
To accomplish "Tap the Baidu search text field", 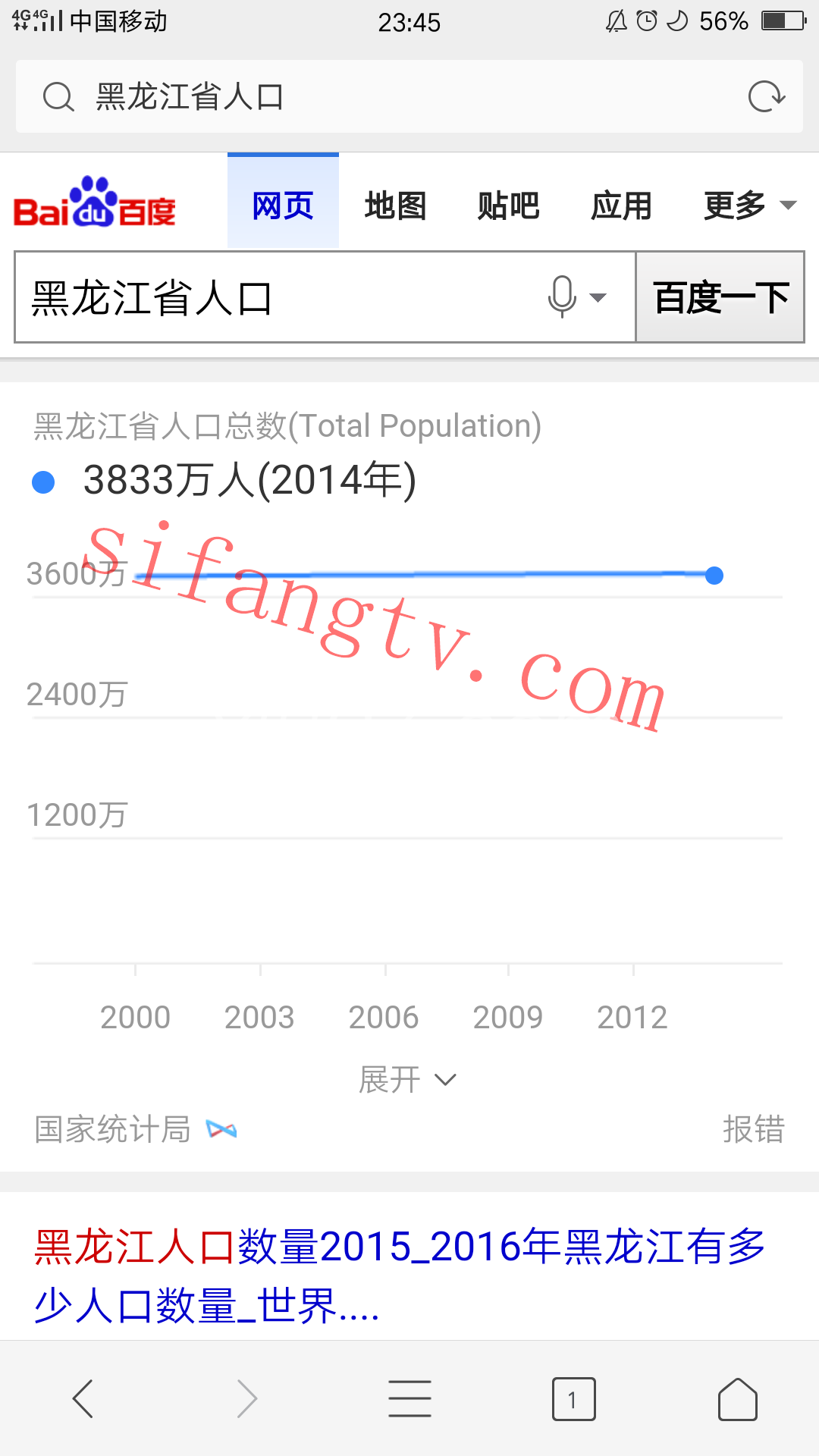I will click(x=281, y=297).
